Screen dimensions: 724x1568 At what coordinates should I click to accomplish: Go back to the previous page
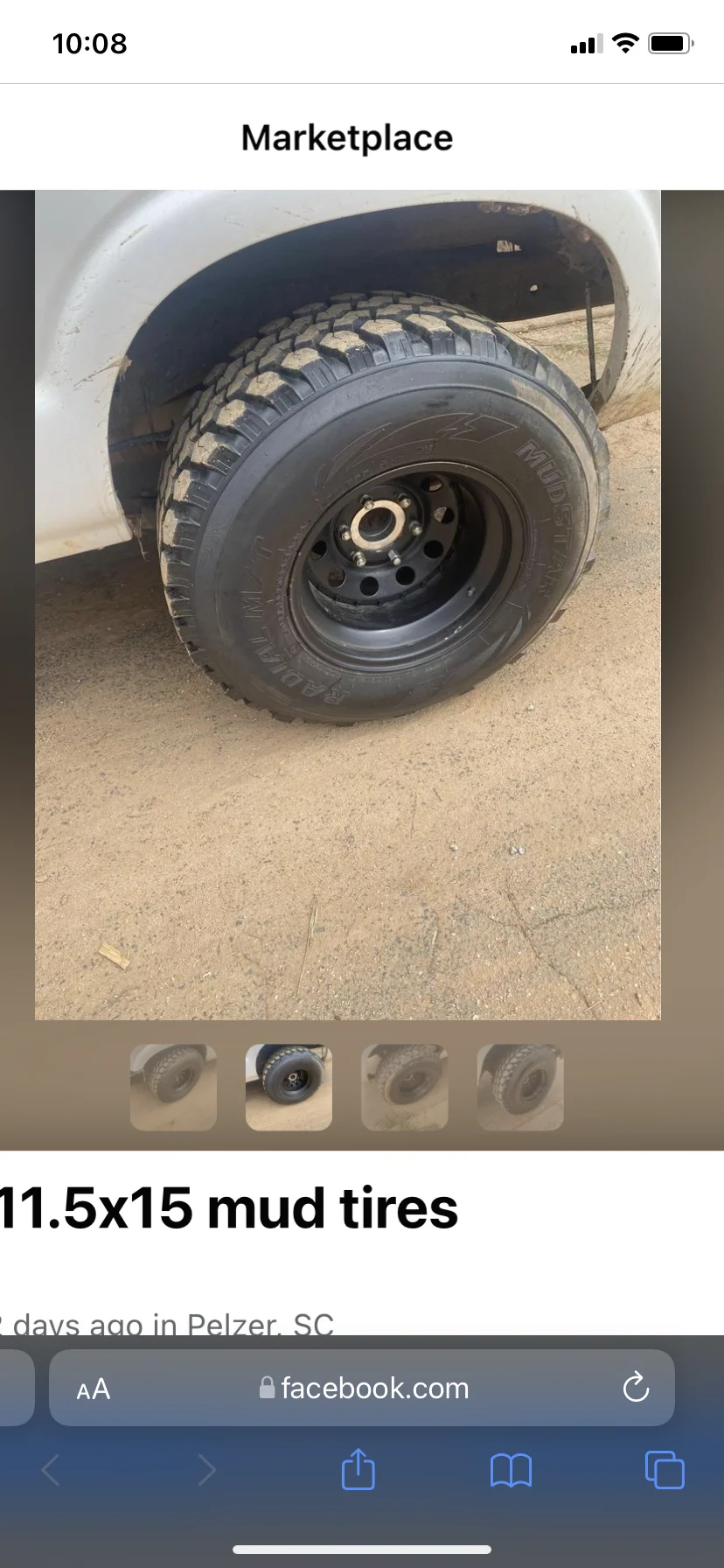point(51,1470)
